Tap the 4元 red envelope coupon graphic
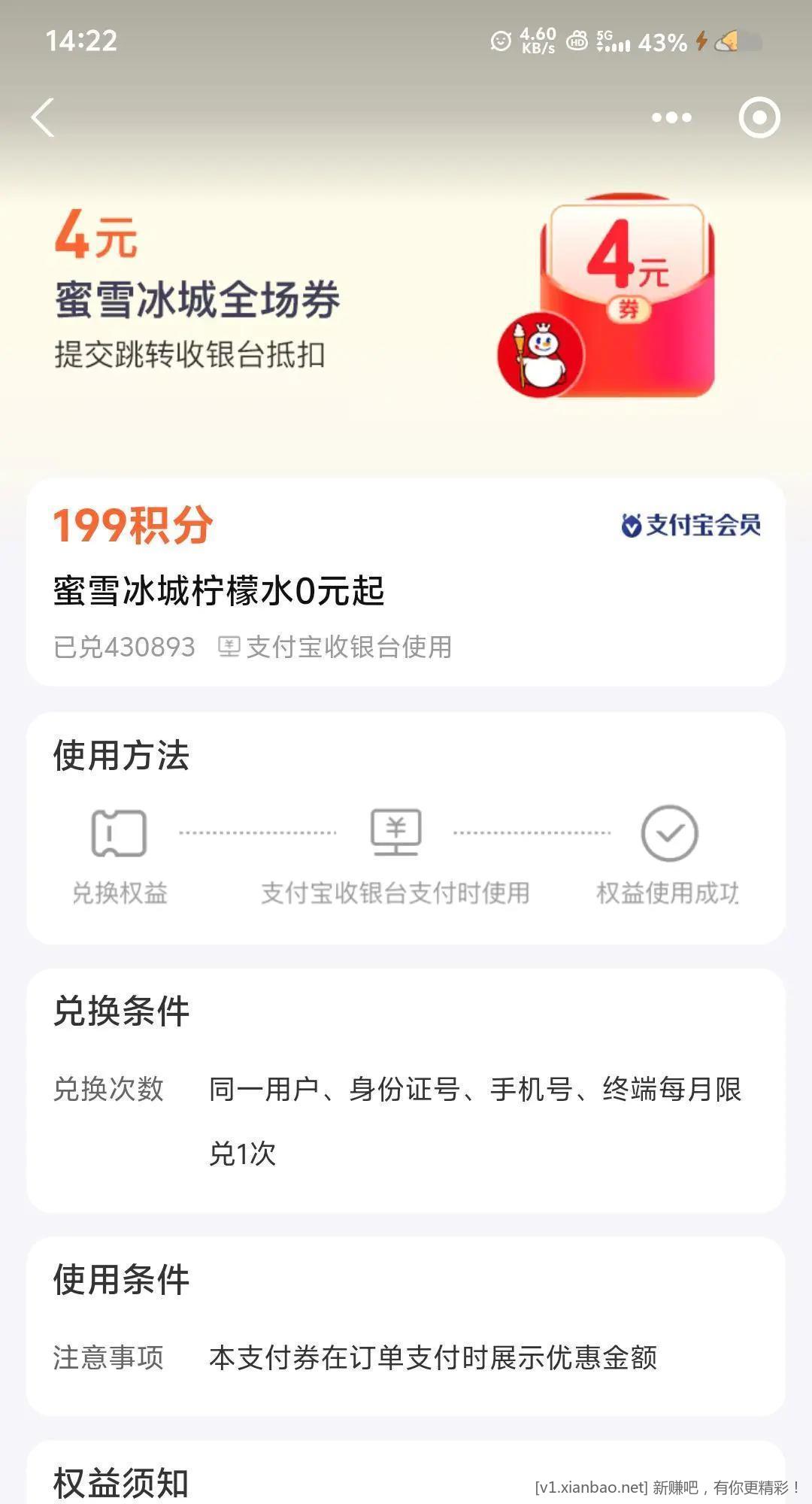The image size is (812, 1504). tap(628, 297)
